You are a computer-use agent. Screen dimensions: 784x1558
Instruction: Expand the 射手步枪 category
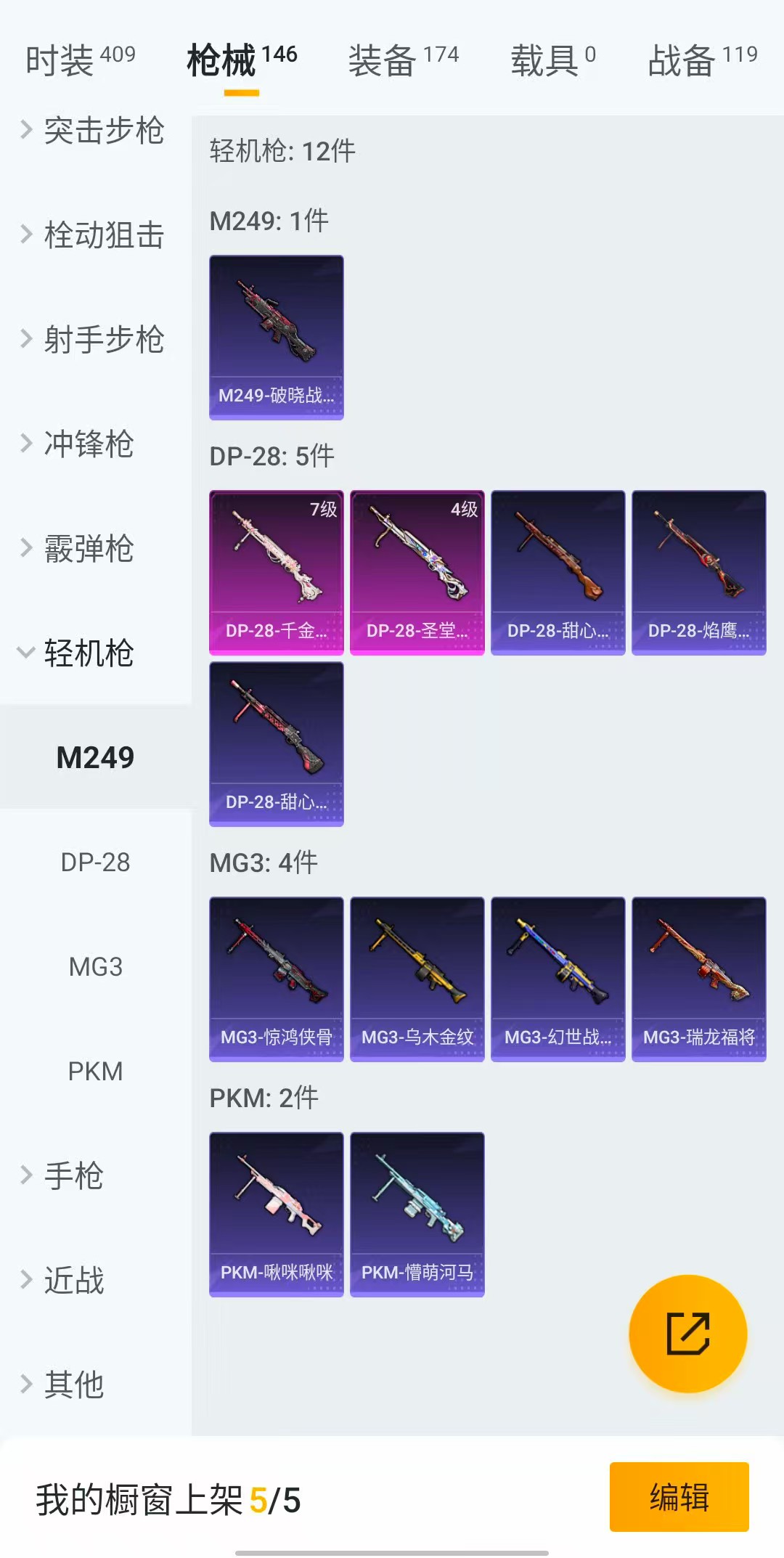click(94, 340)
